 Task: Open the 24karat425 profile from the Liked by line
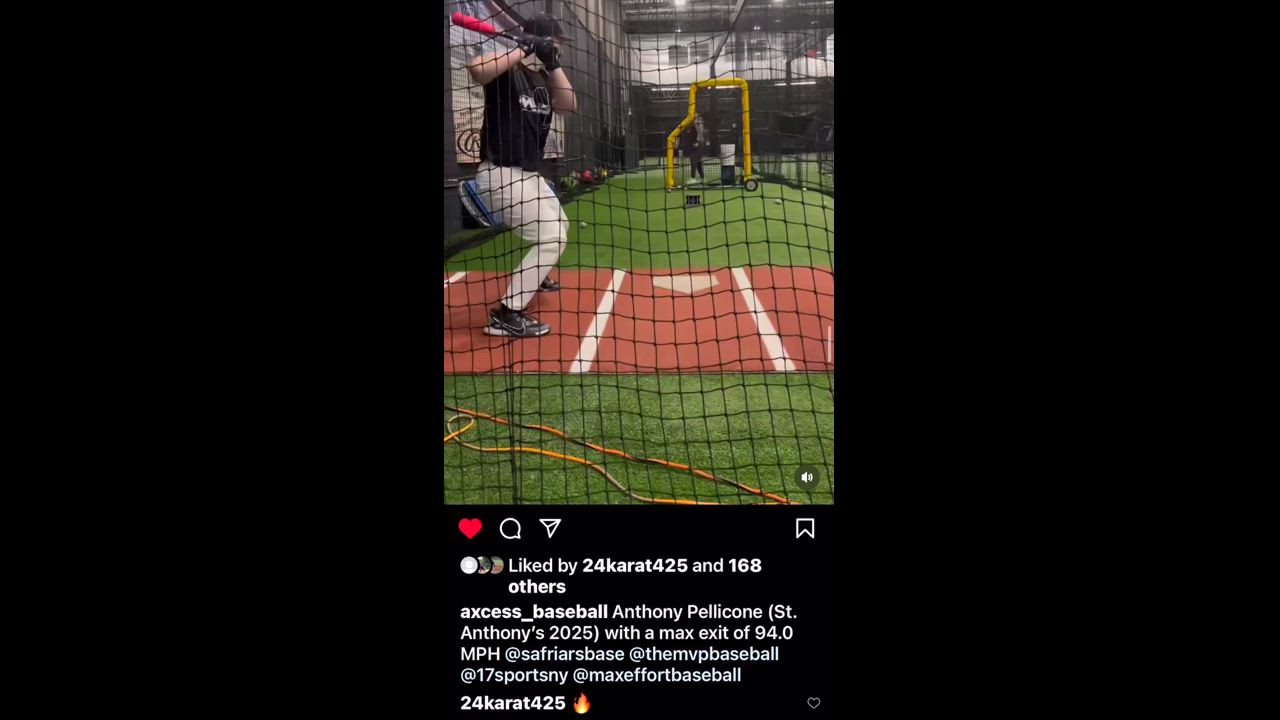(x=634, y=566)
